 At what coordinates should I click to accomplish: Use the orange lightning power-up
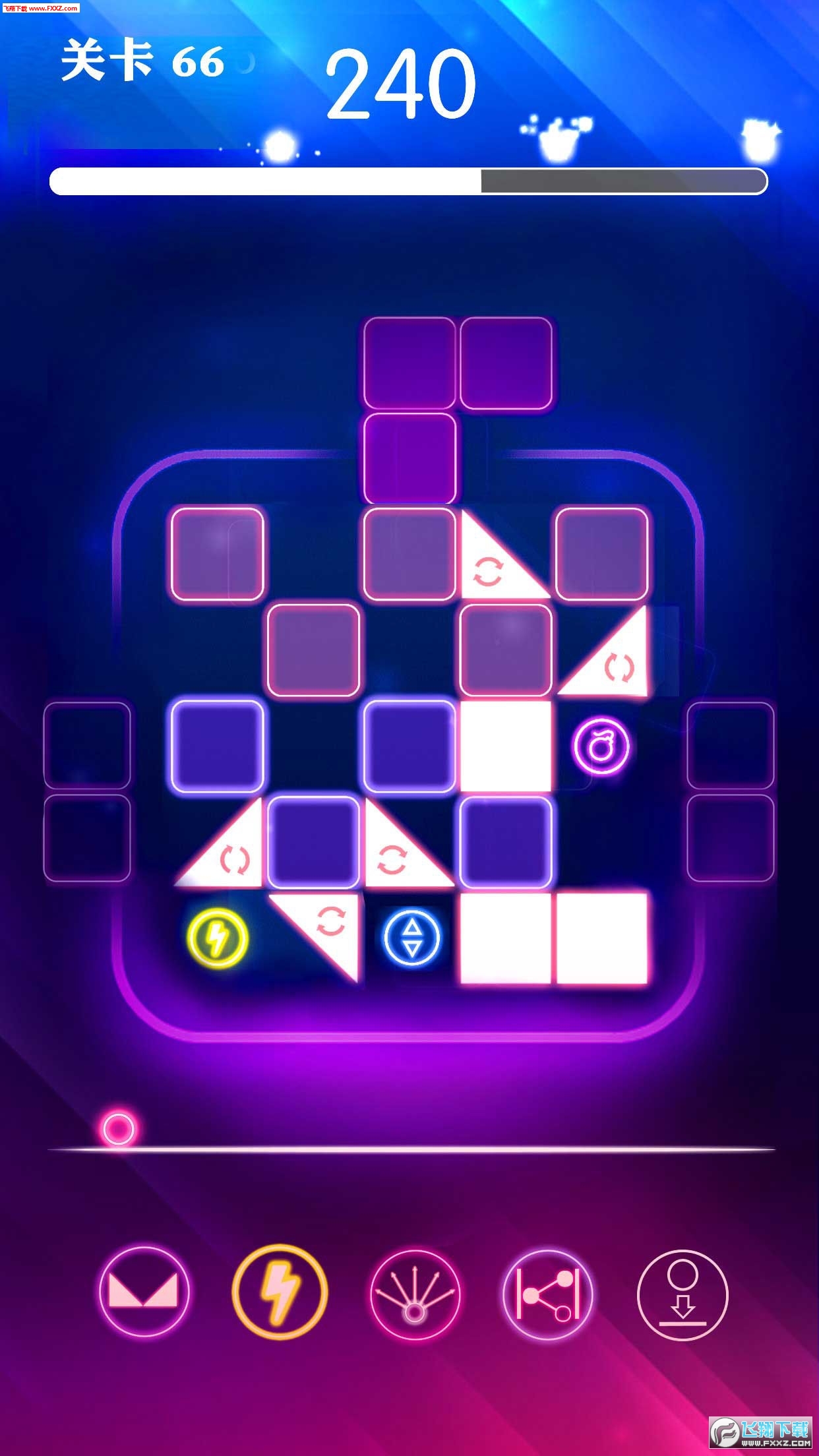(280, 1292)
